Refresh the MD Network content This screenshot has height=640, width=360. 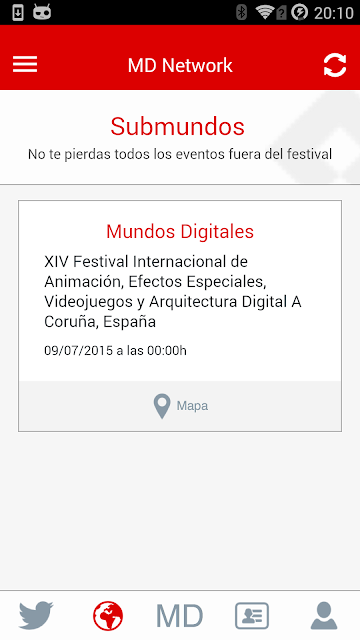tap(335, 65)
